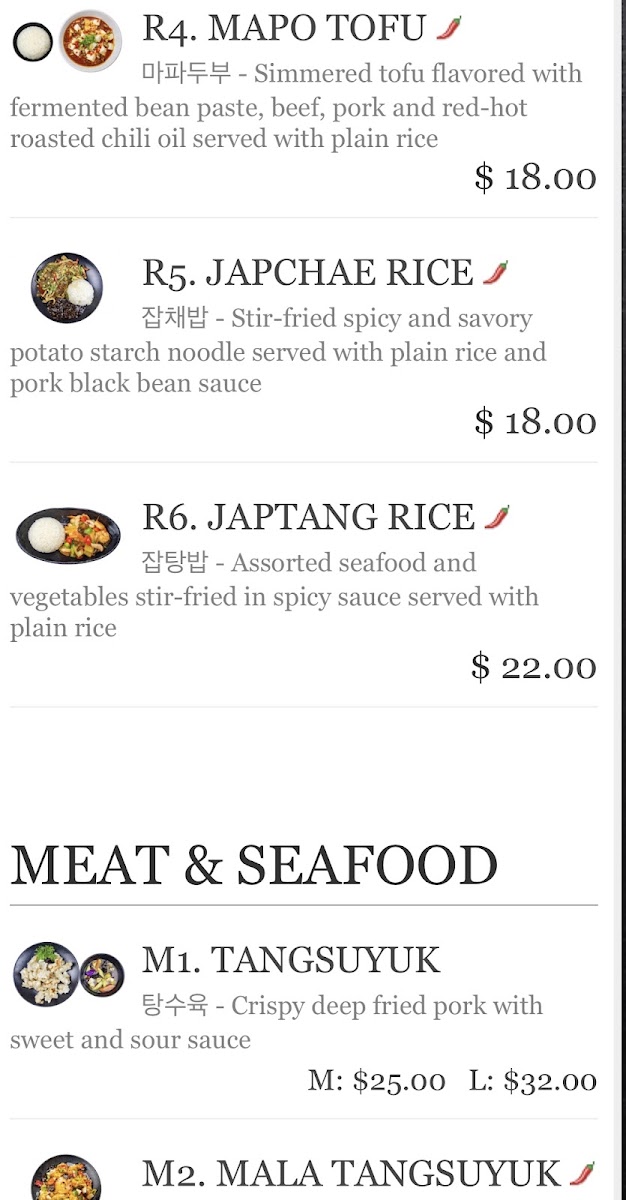The image size is (626, 1200).
Task: Open the R4. Mapo Tofu item
Action: (284, 29)
